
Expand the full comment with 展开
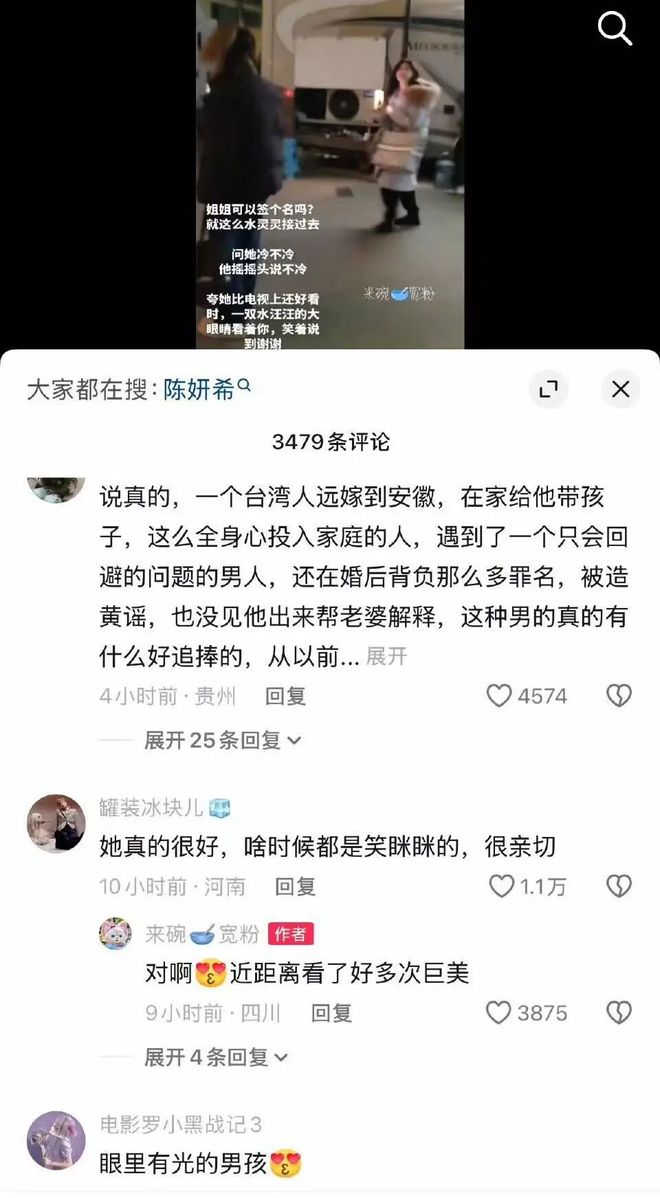[387, 656]
